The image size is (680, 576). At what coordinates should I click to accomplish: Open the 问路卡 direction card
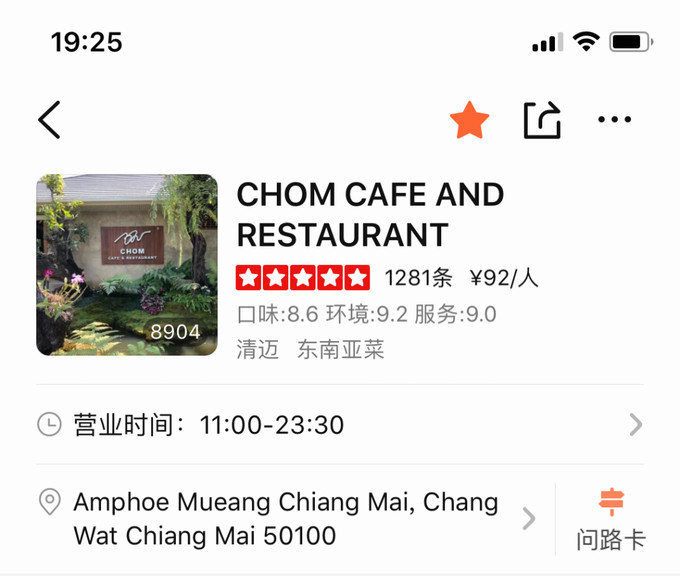tap(610, 519)
